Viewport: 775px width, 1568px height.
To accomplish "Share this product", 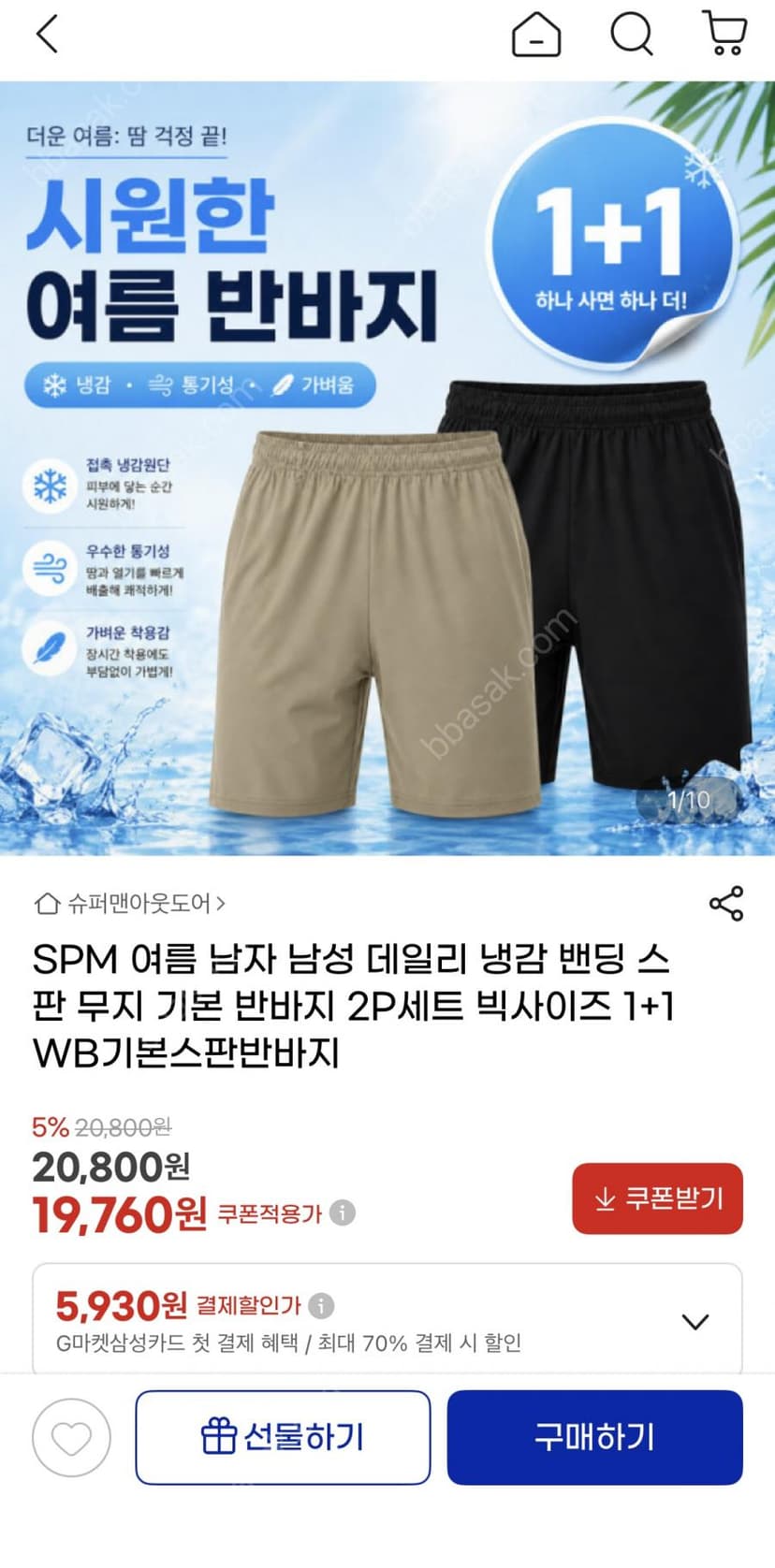I will pyautogui.click(x=726, y=904).
